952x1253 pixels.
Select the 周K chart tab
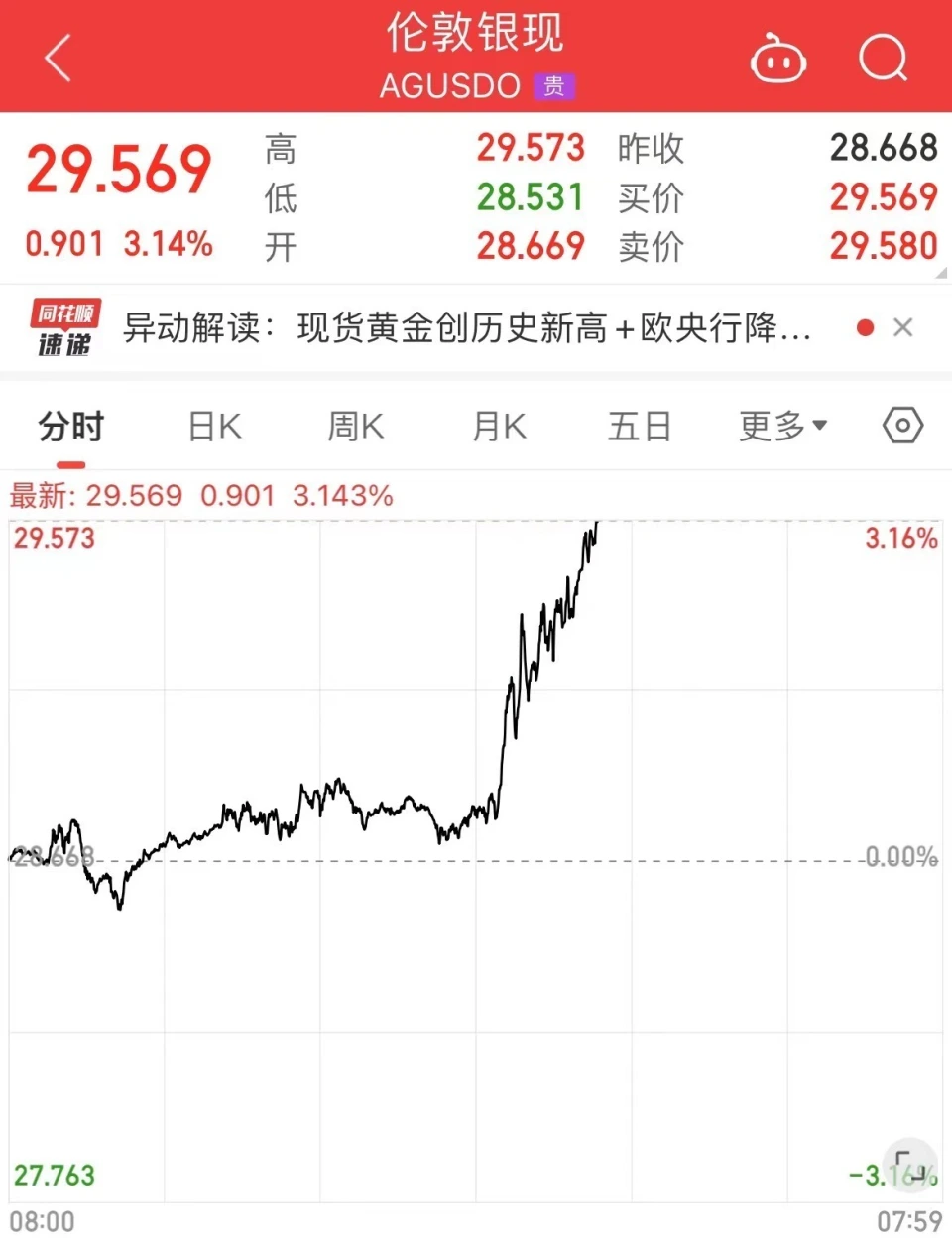356,427
